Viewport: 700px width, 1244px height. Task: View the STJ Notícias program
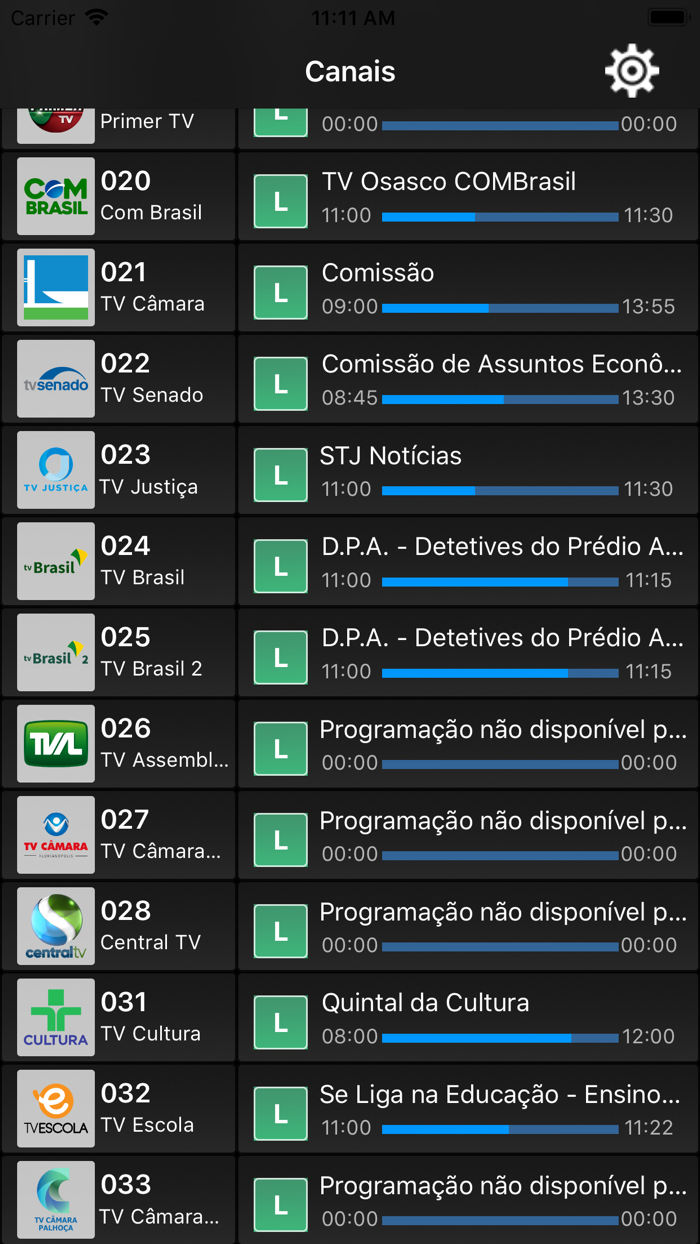coord(468,470)
